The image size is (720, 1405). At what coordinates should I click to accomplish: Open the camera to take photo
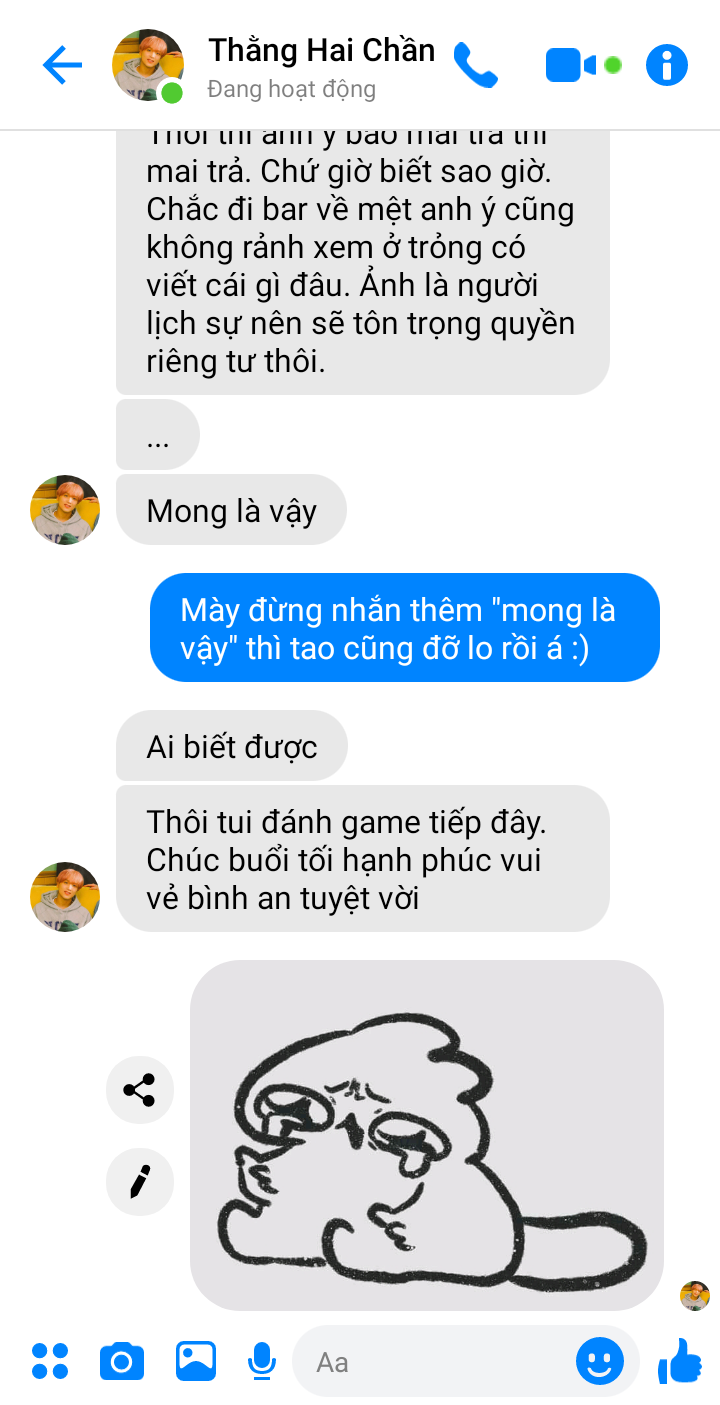(122, 1361)
